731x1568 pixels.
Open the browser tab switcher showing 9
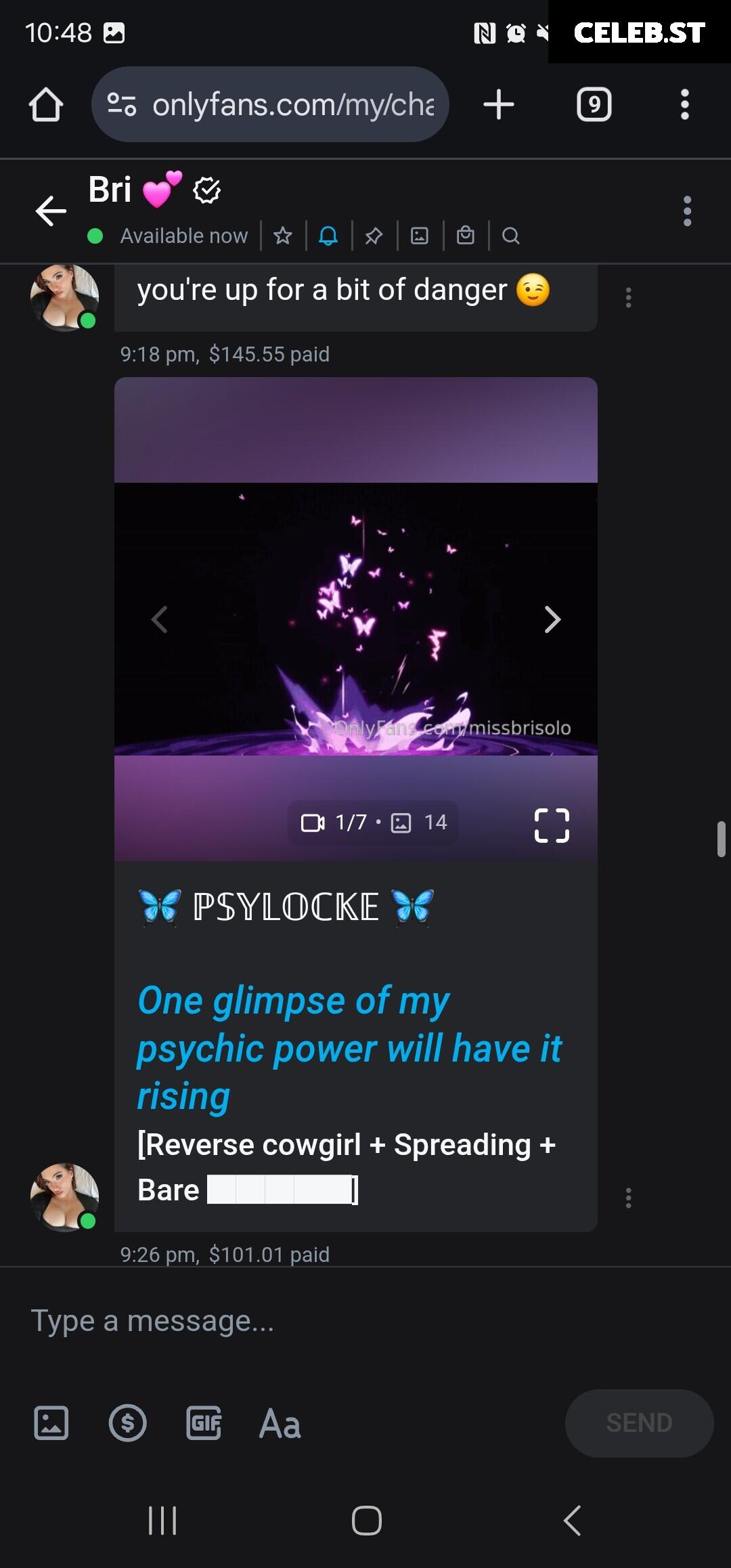[594, 105]
